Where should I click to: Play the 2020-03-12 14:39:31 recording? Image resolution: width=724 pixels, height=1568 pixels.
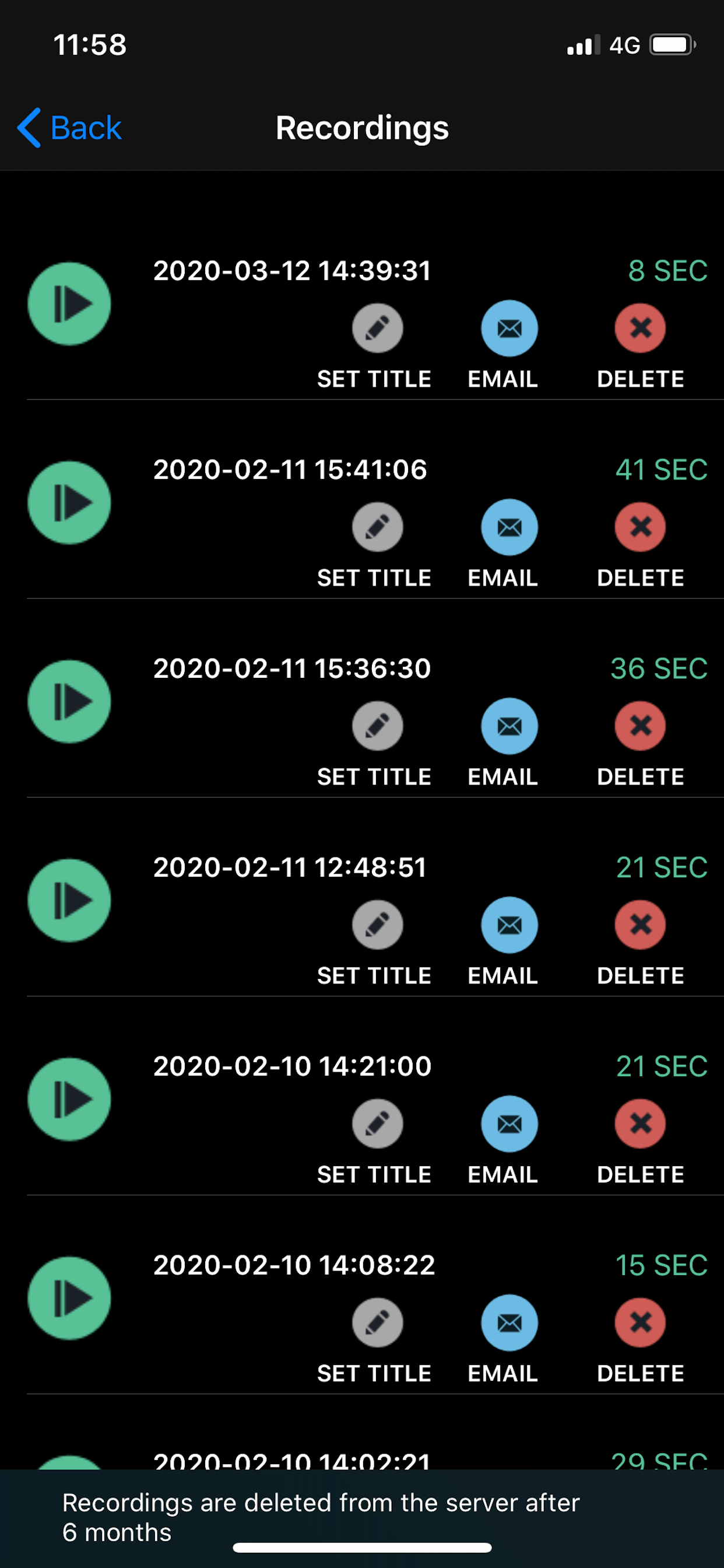coord(69,304)
